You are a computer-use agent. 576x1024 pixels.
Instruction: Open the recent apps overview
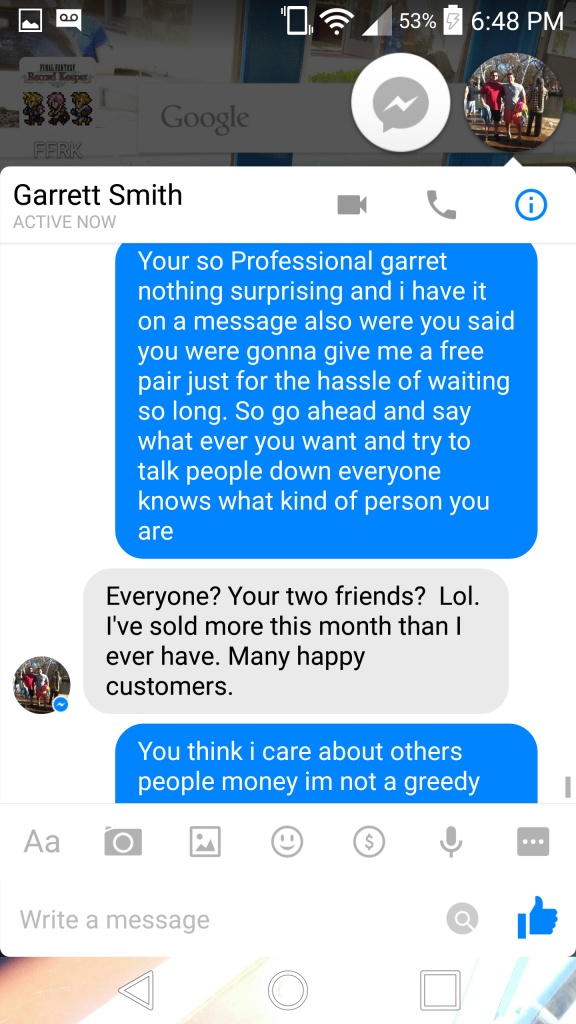point(440,990)
